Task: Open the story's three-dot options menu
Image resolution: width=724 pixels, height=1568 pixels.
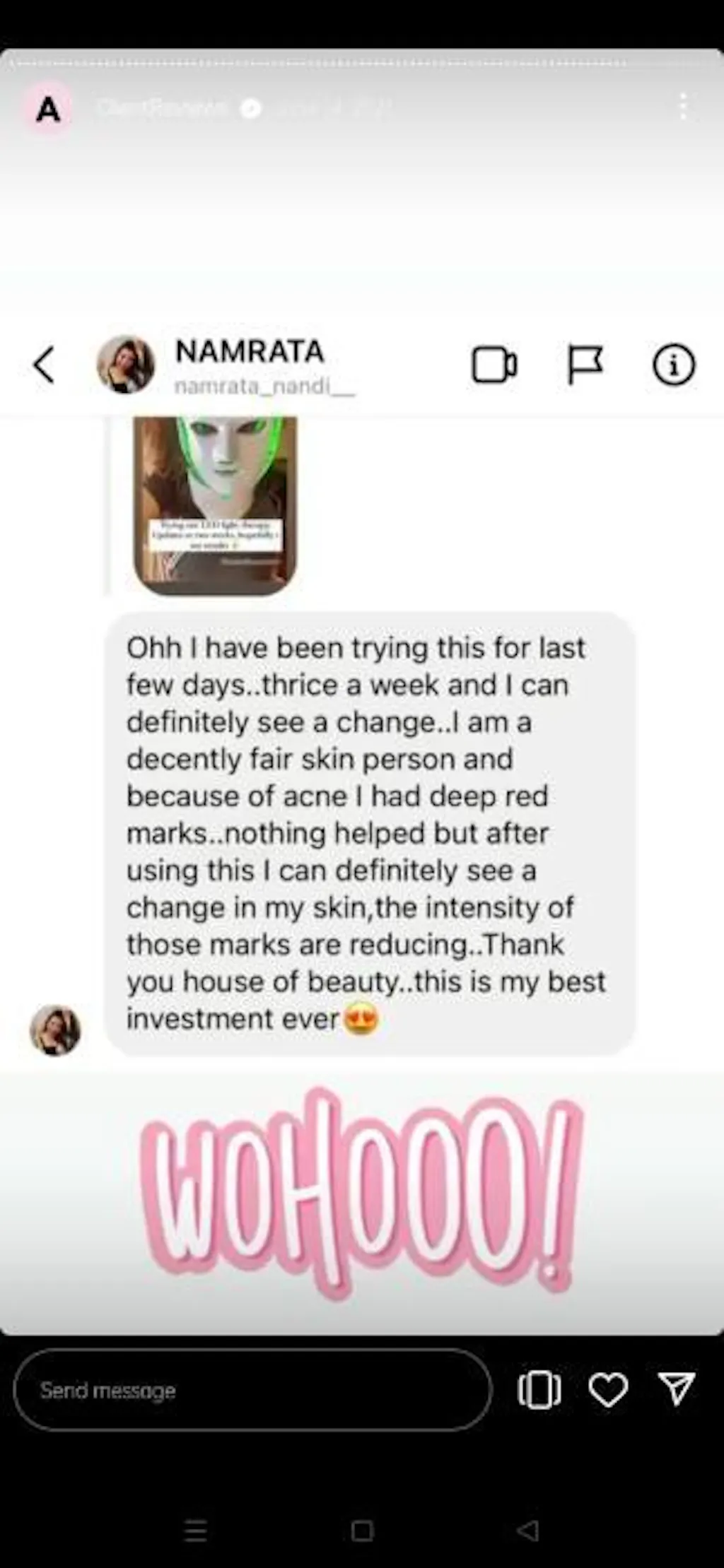Action: (x=682, y=107)
